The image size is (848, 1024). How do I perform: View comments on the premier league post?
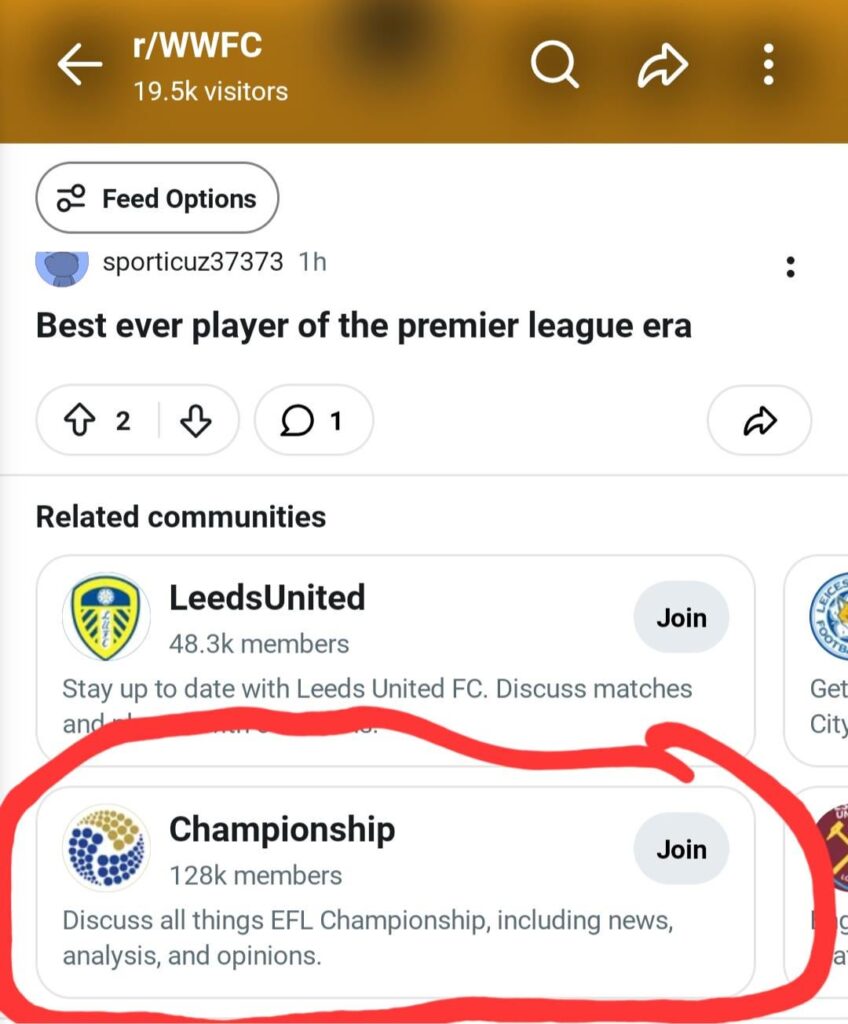click(x=312, y=422)
